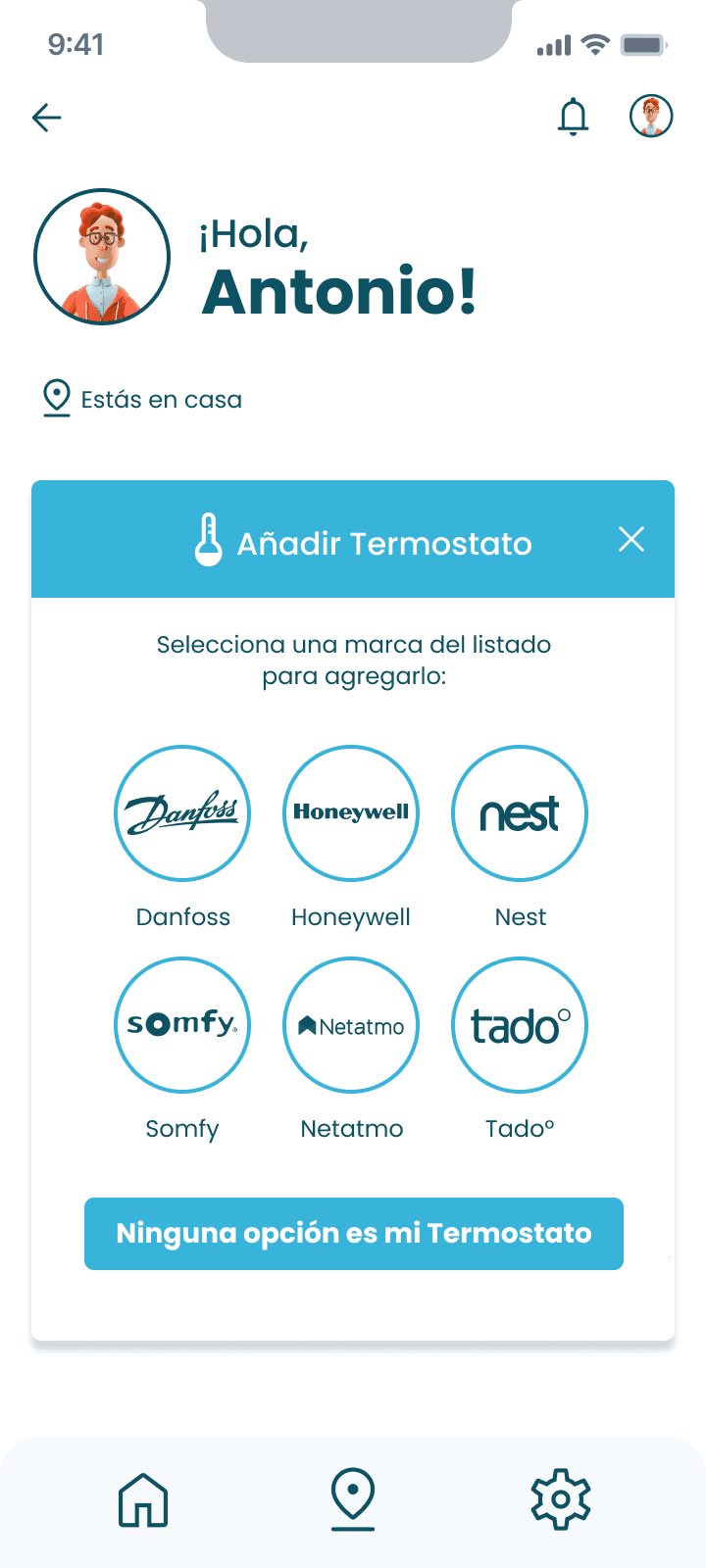Open the settings gear tab
The height and width of the screenshot is (1568, 706).
pos(561,1499)
